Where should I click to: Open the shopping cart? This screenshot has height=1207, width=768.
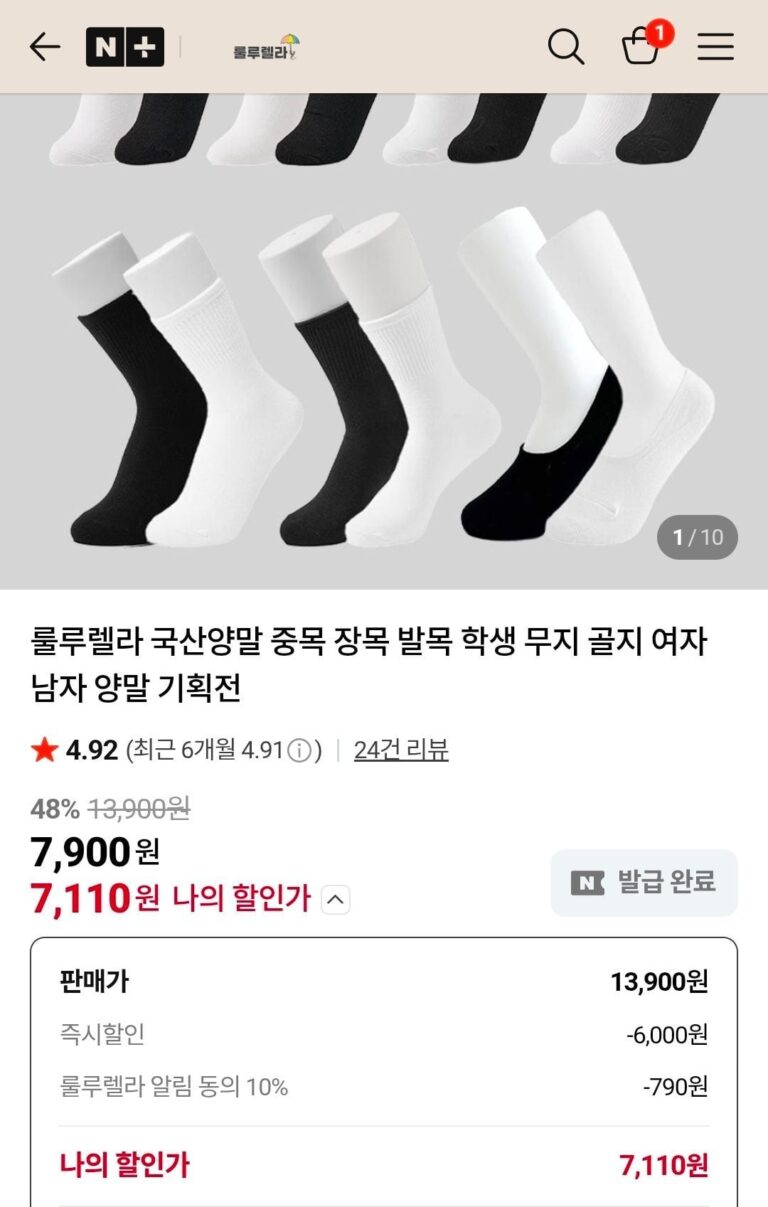coord(641,46)
